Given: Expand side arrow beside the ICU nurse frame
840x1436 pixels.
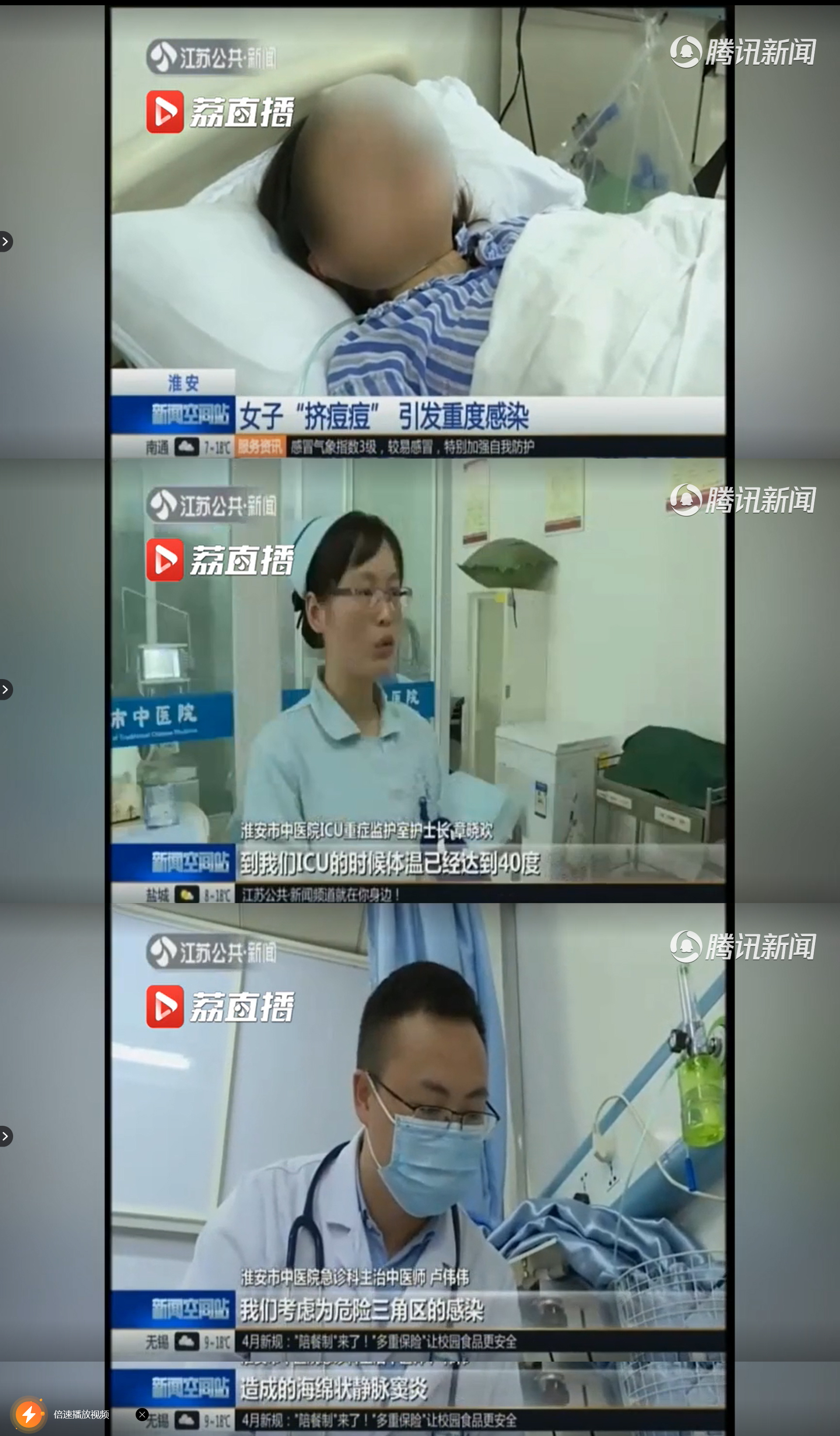Looking at the screenshot, I should click(x=5, y=690).
